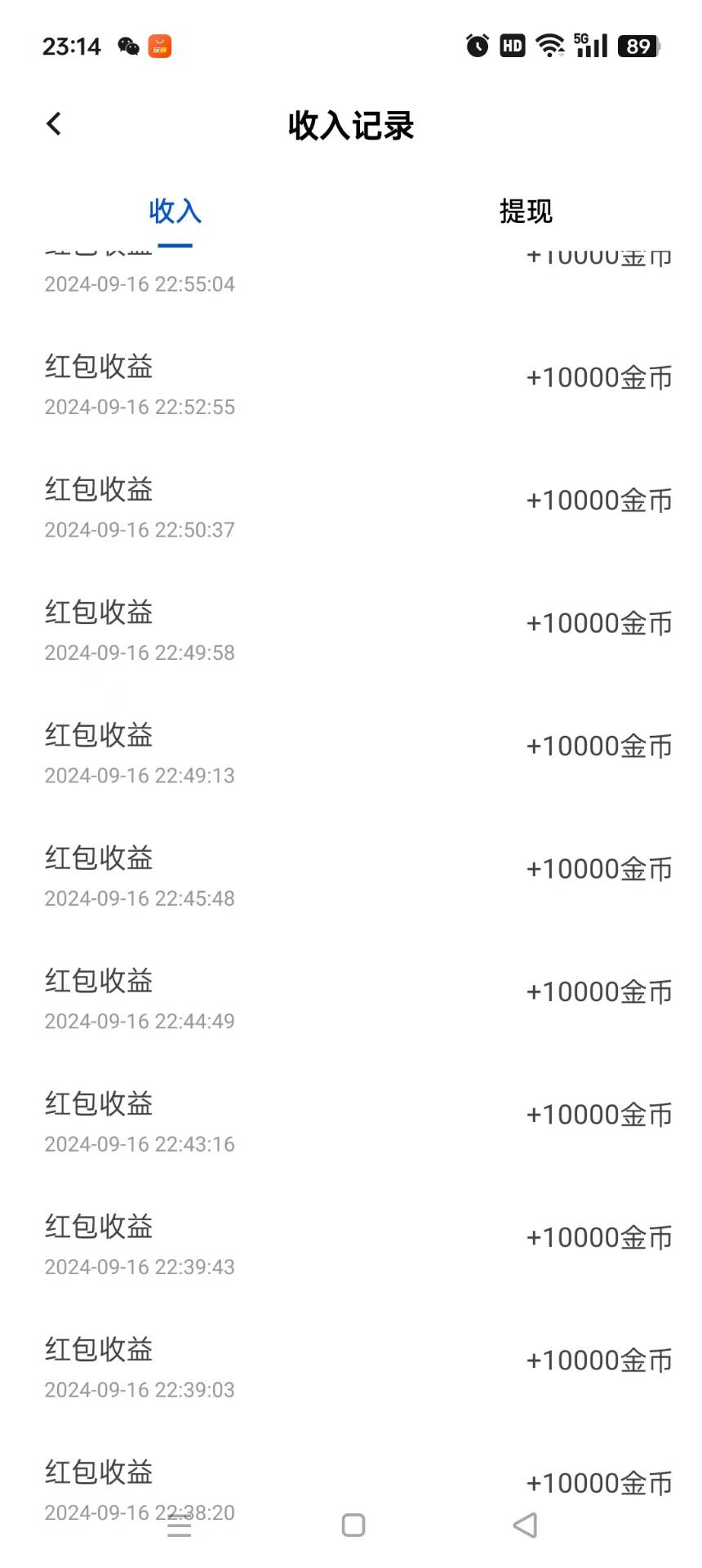Screen dimensions: 702x1568
Task: Switch to the 提现 tab
Action: click(x=526, y=212)
